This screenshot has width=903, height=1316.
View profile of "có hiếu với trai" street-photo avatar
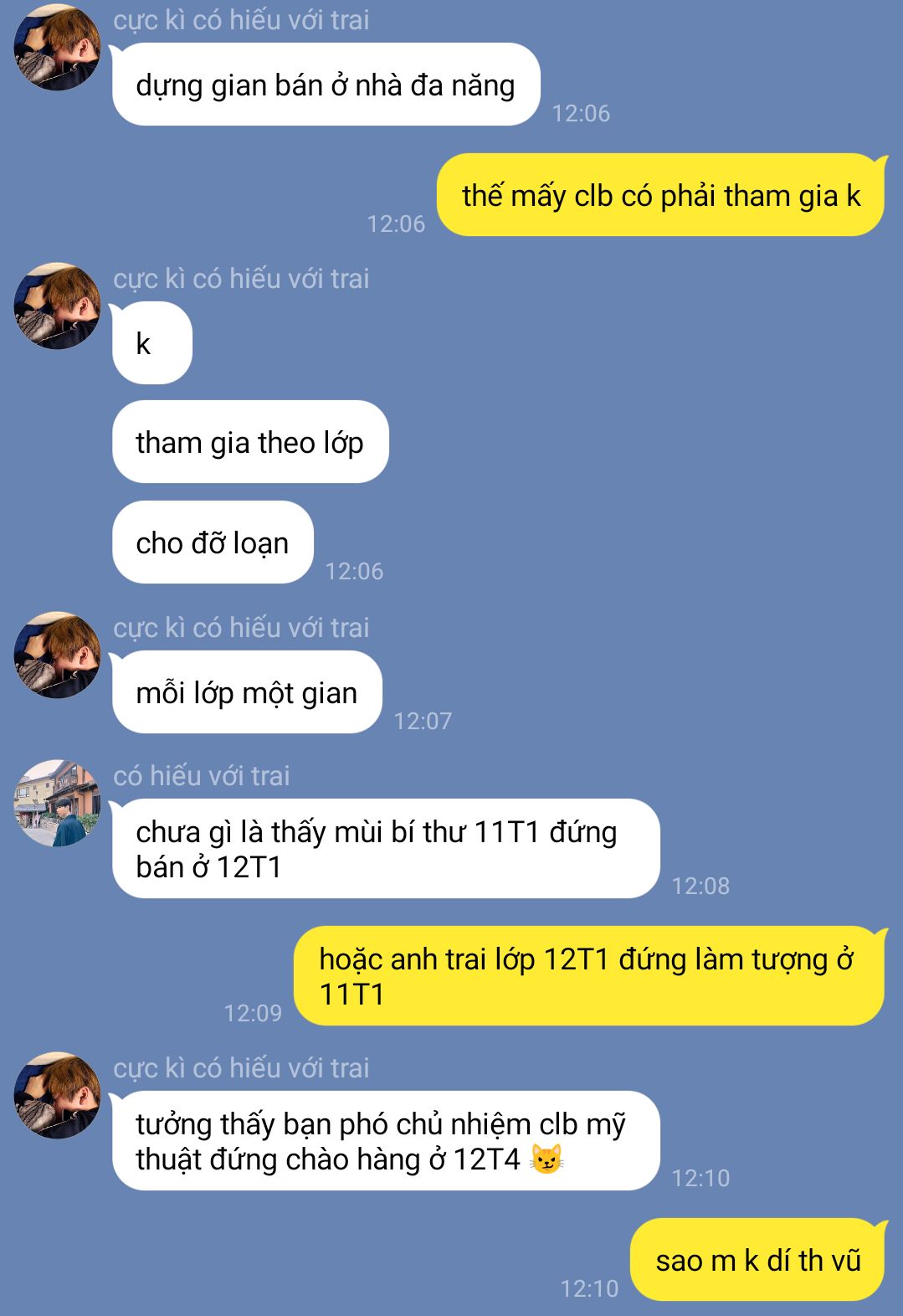click(x=57, y=804)
